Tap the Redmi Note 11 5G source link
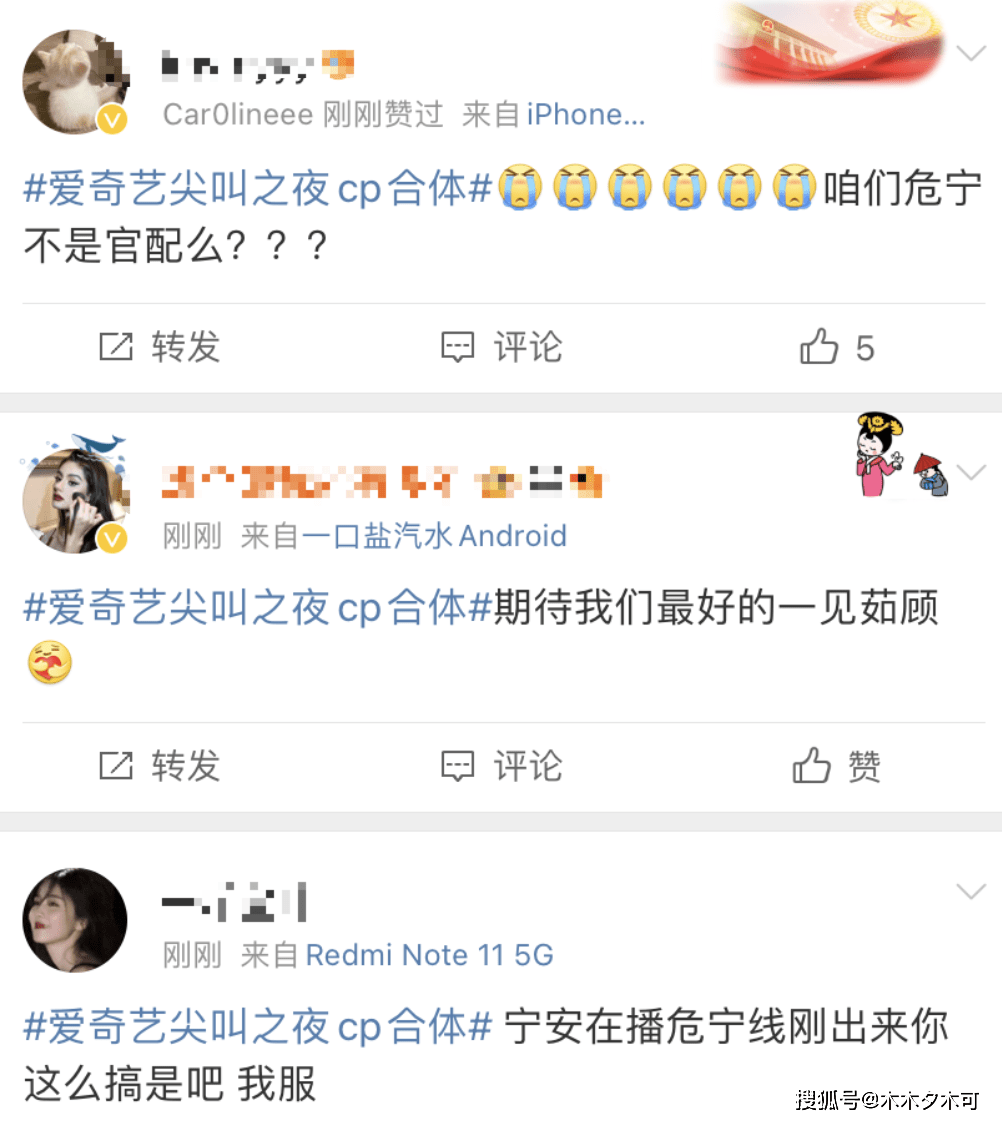Screen dimensions: 1002x1122 [429, 955]
